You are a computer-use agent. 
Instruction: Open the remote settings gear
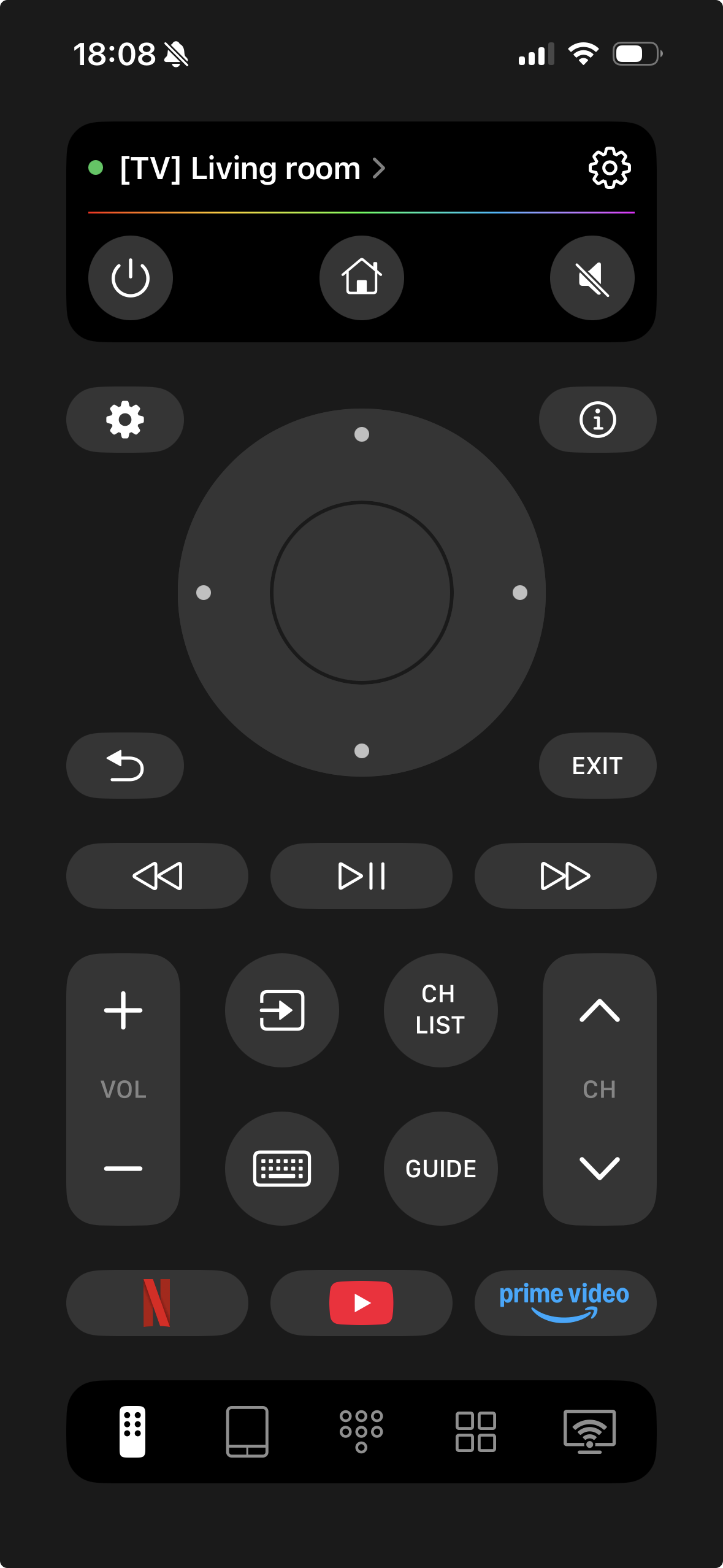pyautogui.click(x=124, y=419)
